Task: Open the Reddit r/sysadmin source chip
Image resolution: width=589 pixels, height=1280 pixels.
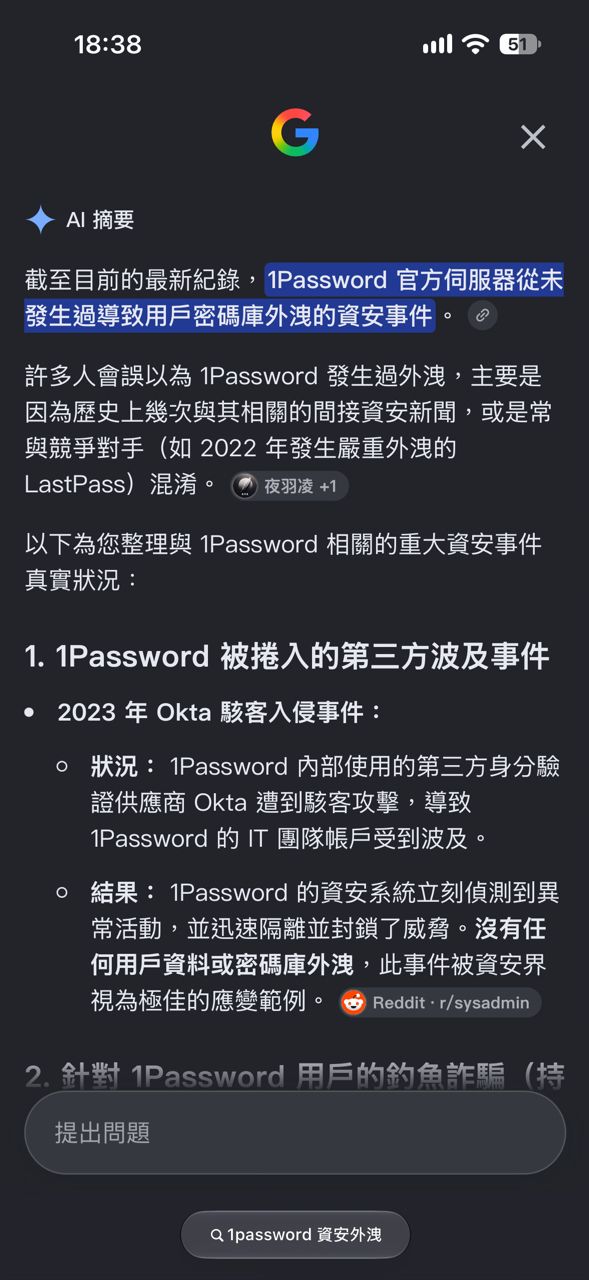Action: (440, 1003)
